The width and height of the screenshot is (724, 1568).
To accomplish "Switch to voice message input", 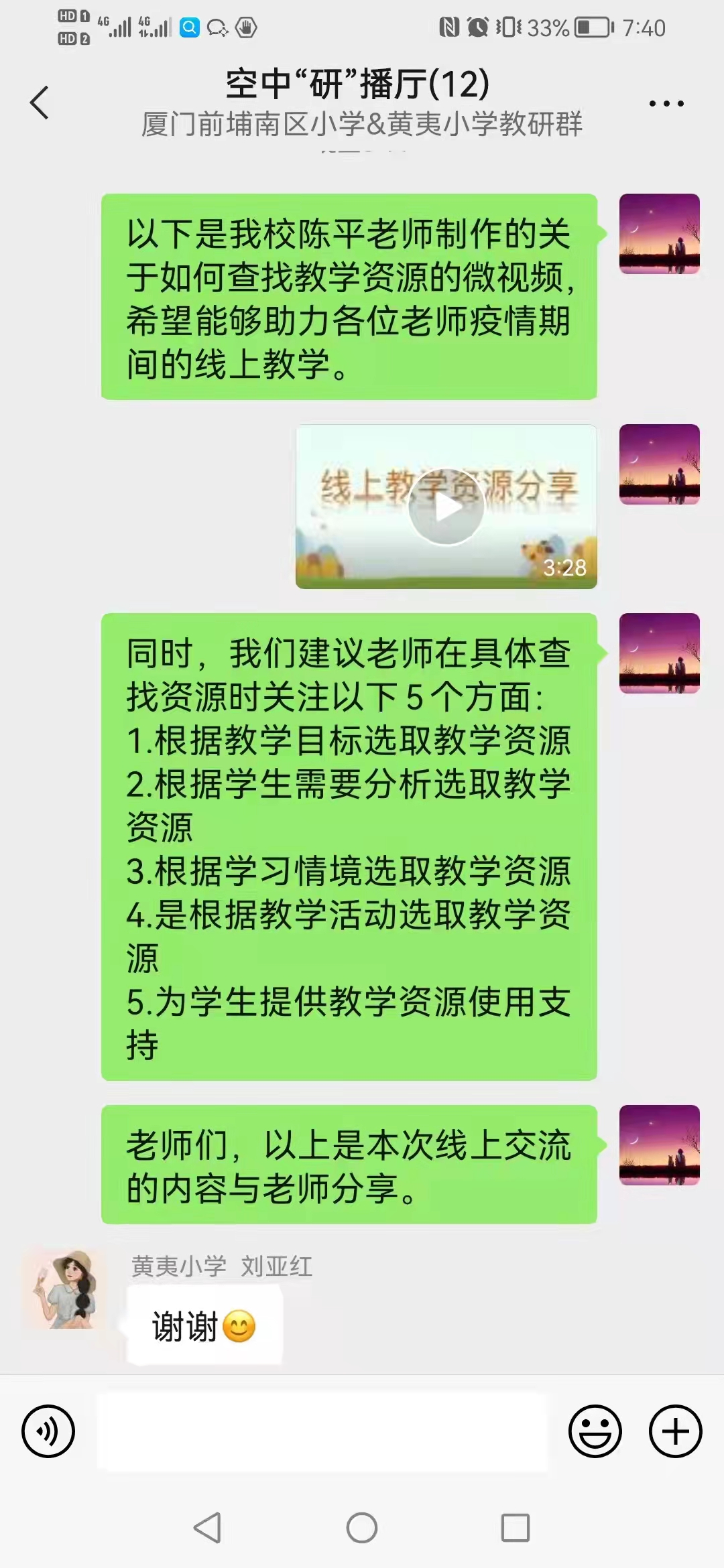I will tap(48, 1431).
